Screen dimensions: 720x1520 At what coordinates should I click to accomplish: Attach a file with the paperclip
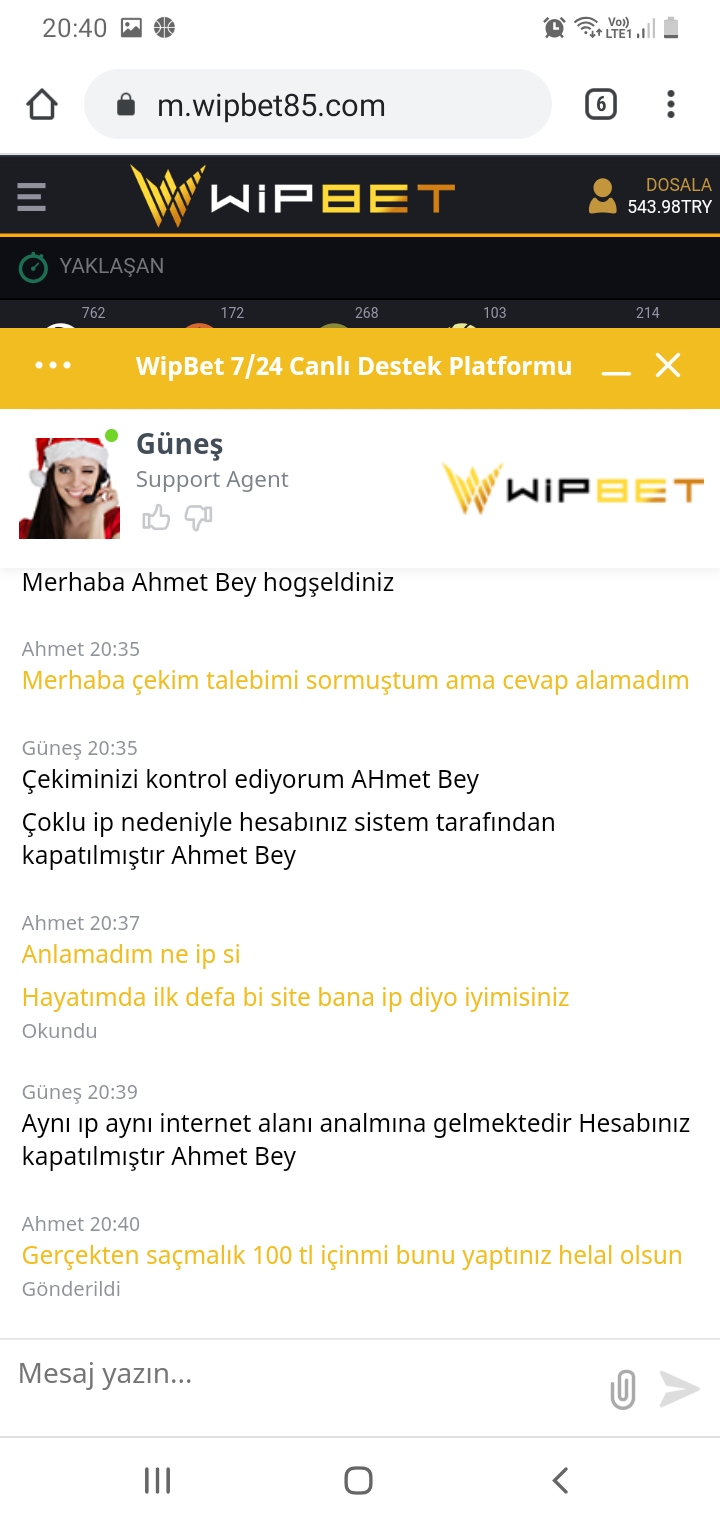[622, 1389]
